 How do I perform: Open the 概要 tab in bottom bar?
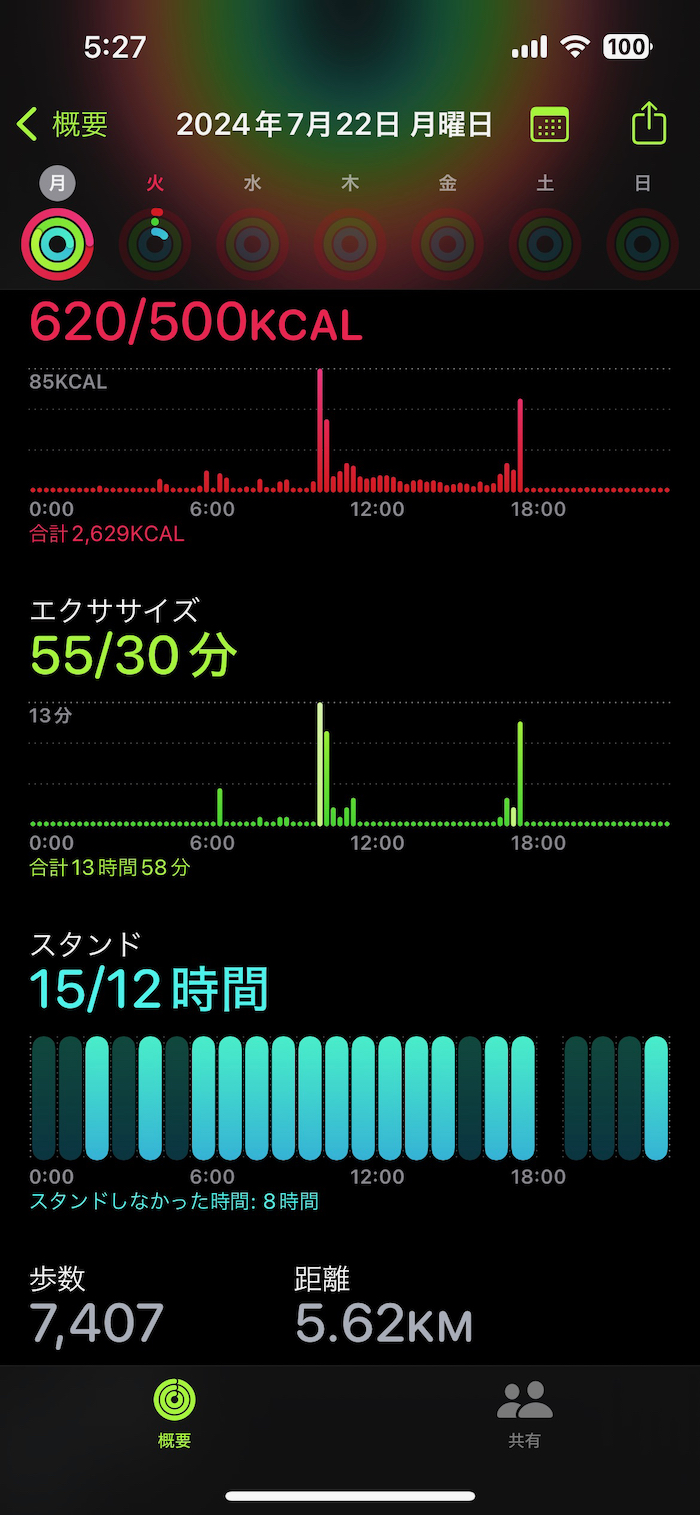tap(175, 1414)
